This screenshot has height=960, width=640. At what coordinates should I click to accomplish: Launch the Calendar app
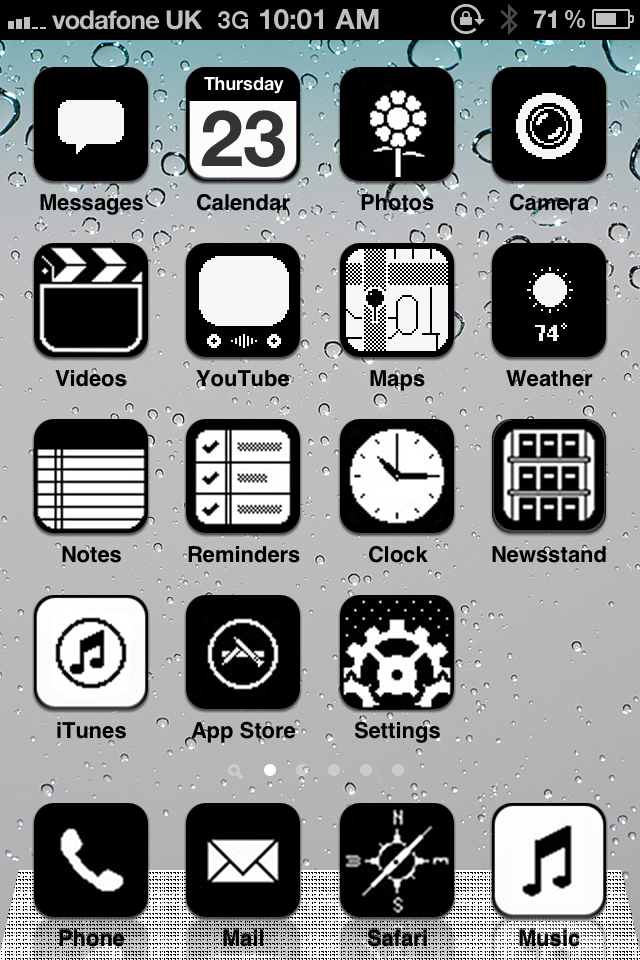click(x=243, y=124)
